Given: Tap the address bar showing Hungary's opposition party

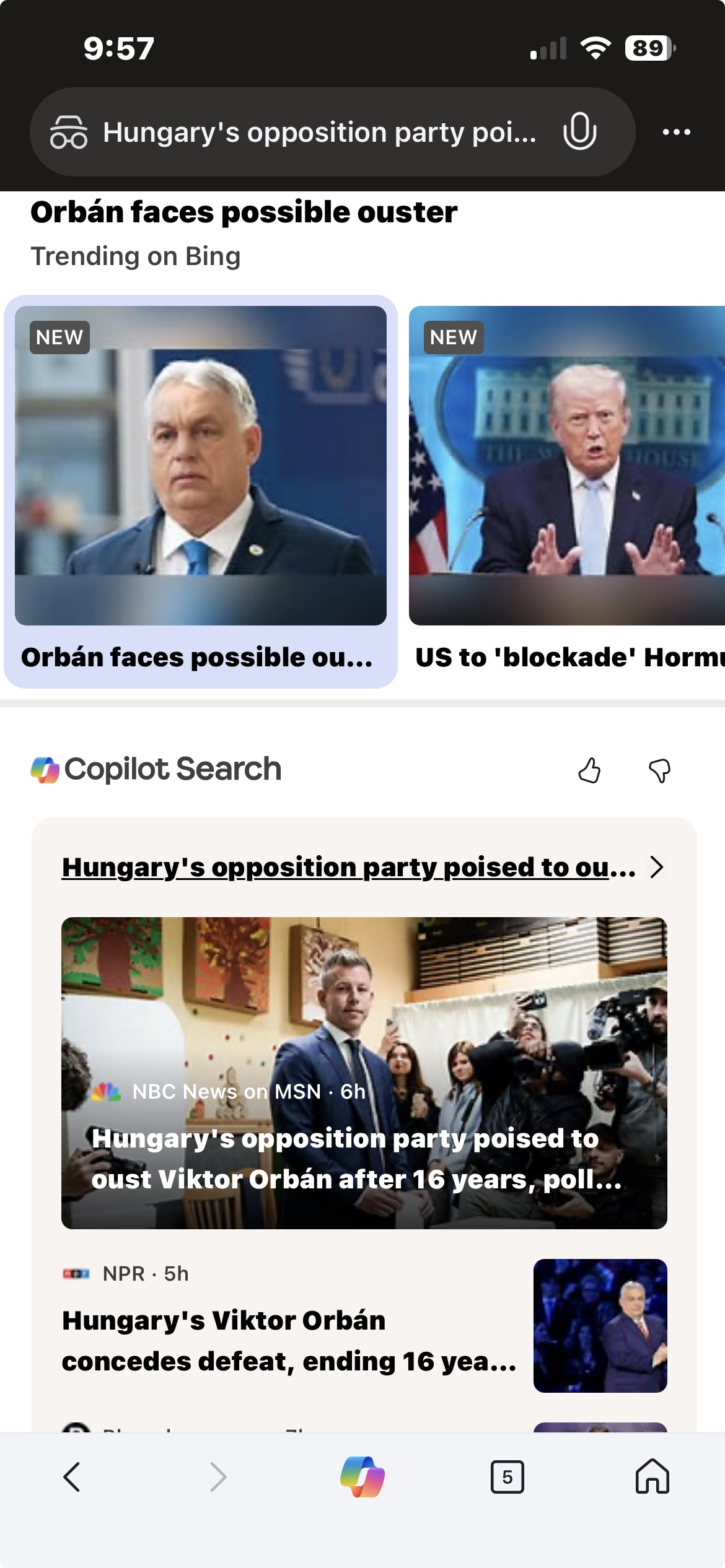Looking at the screenshot, I should 319,133.
